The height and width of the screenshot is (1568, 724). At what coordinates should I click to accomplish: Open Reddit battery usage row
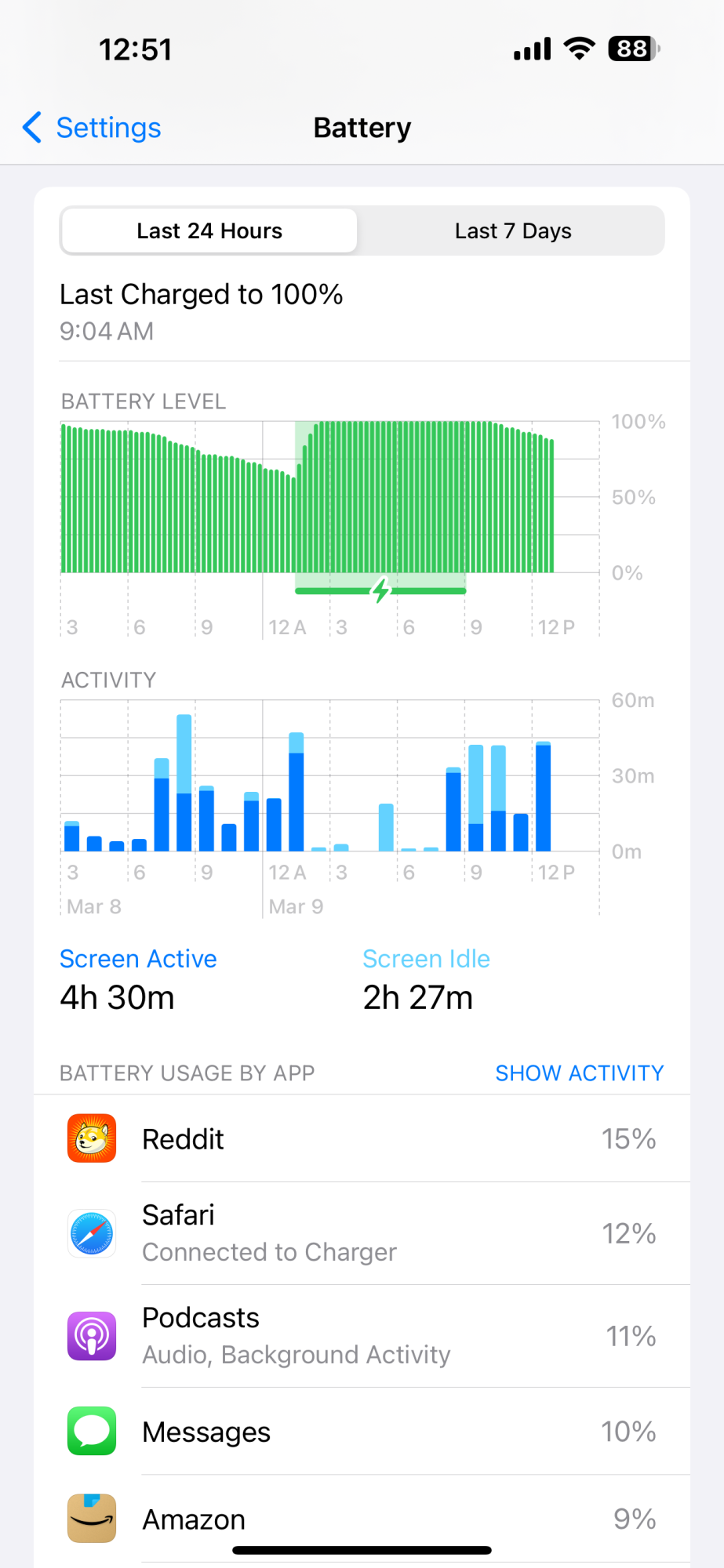362,1138
